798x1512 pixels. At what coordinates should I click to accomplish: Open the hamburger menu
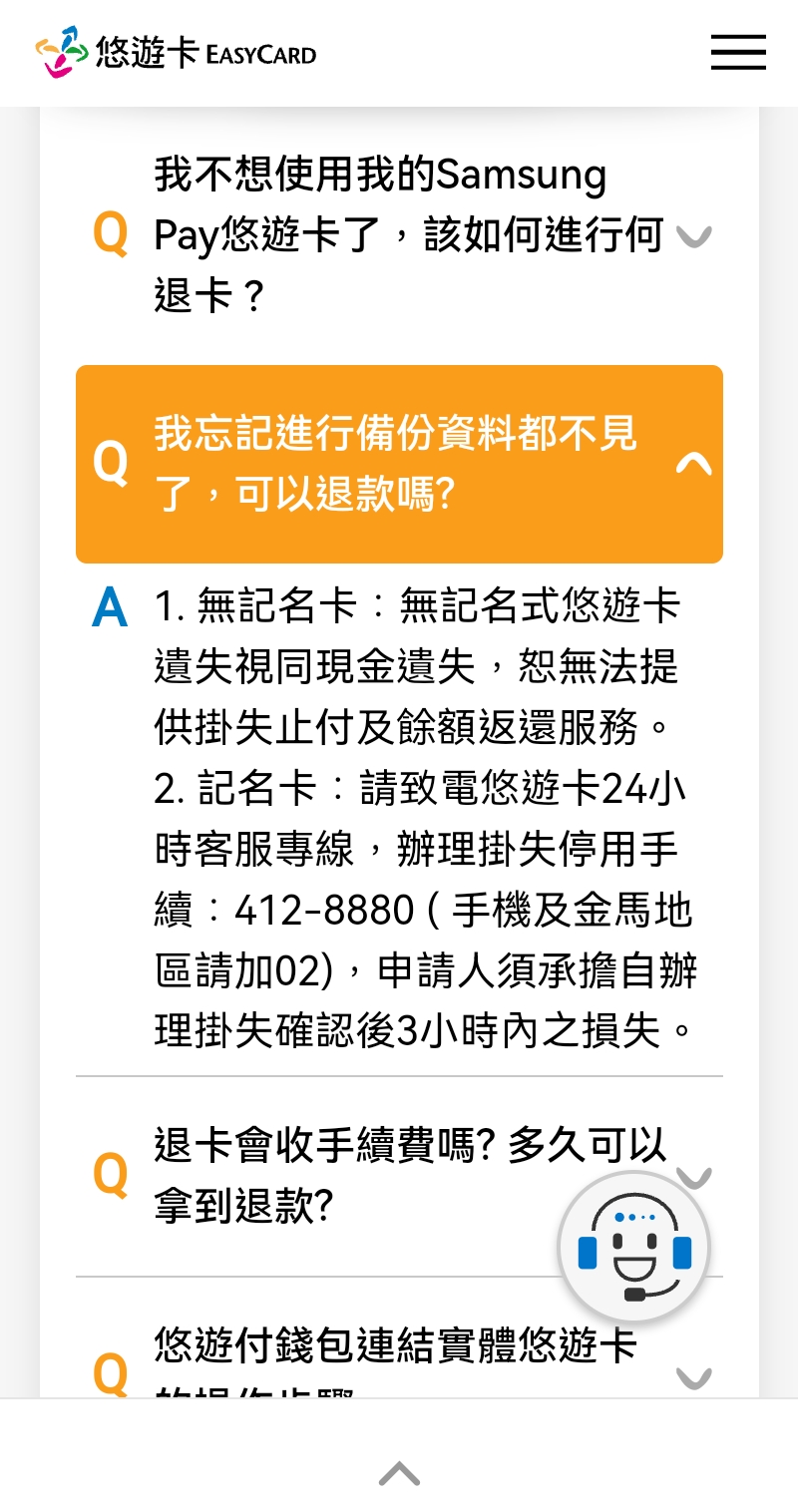click(x=738, y=52)
